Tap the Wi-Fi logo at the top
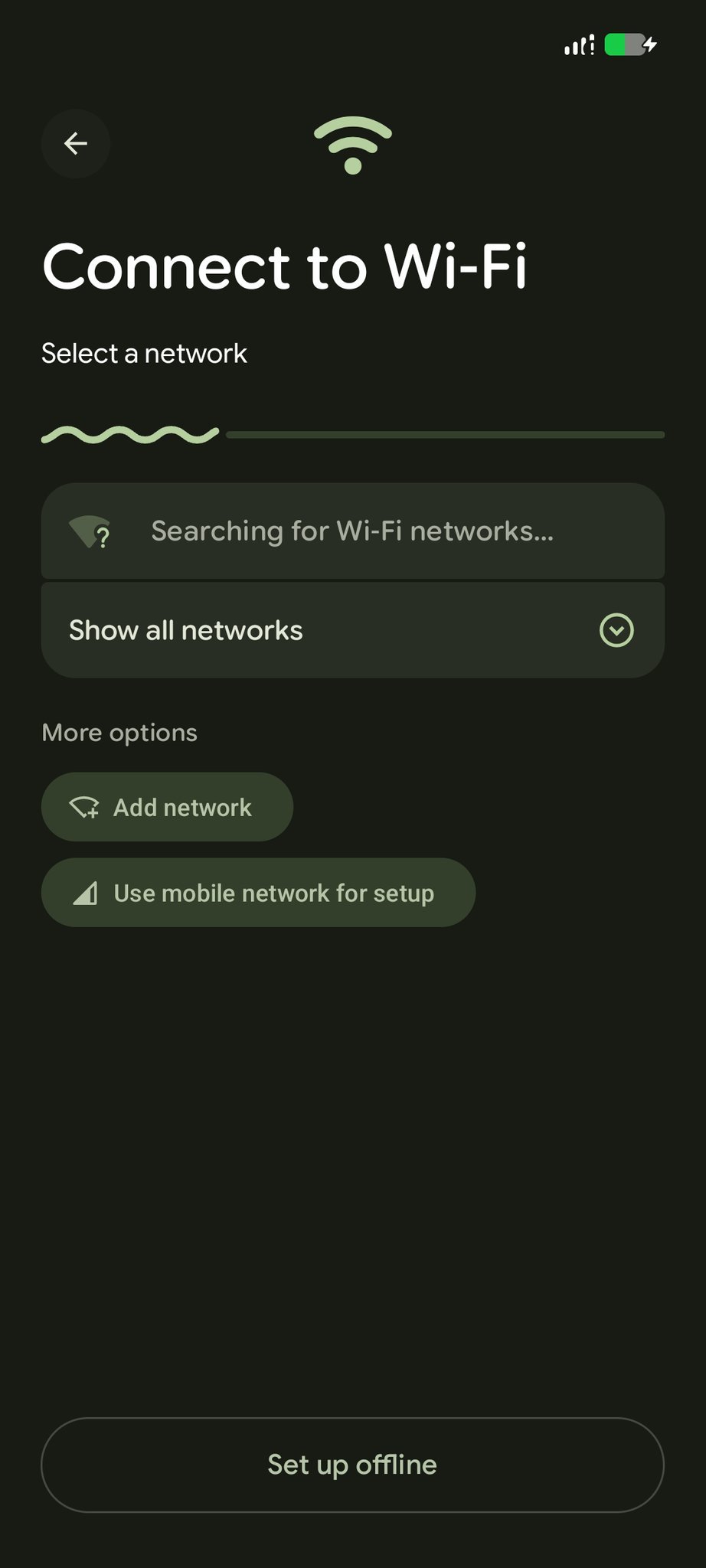 (x=352, y=145)
